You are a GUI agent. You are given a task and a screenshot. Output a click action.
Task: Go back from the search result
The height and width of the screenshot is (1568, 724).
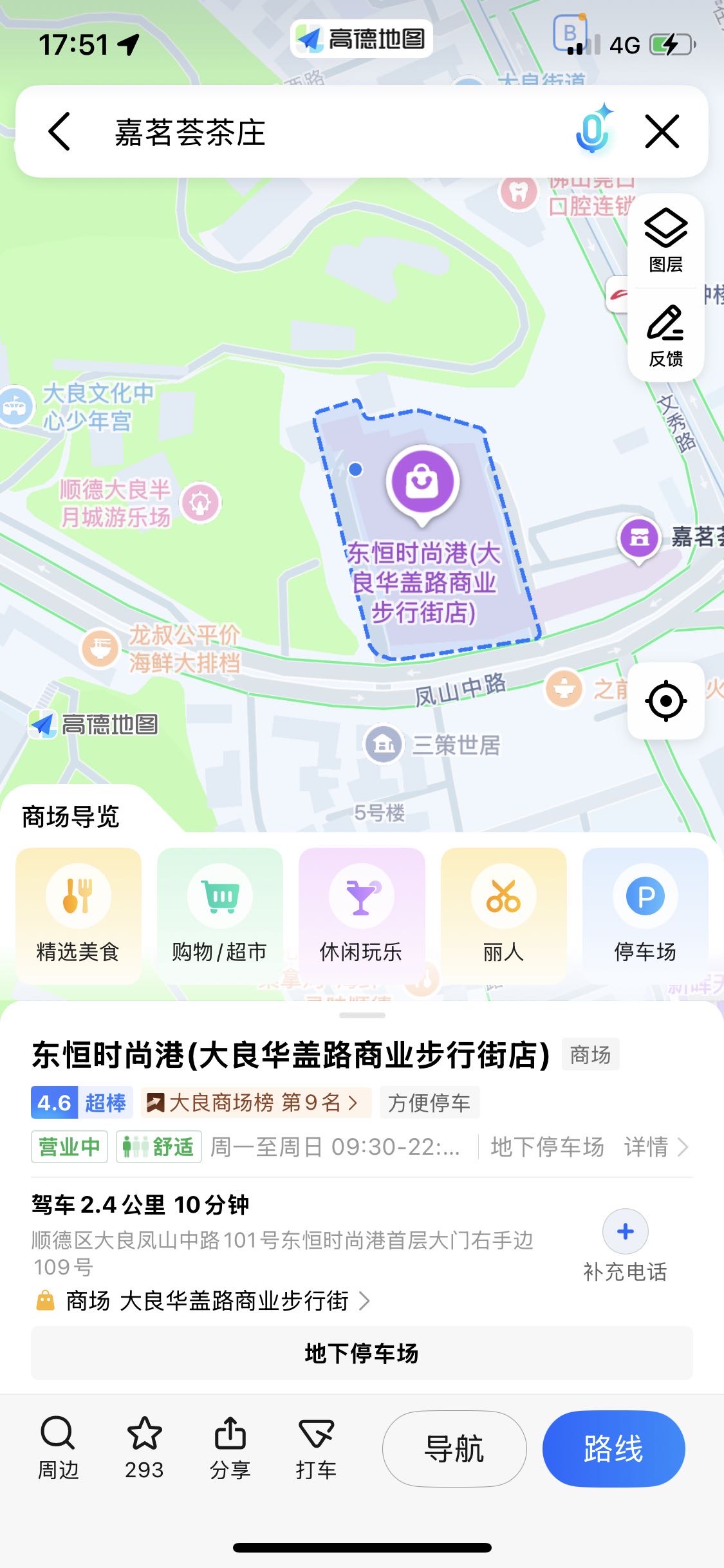coord(59,132)
